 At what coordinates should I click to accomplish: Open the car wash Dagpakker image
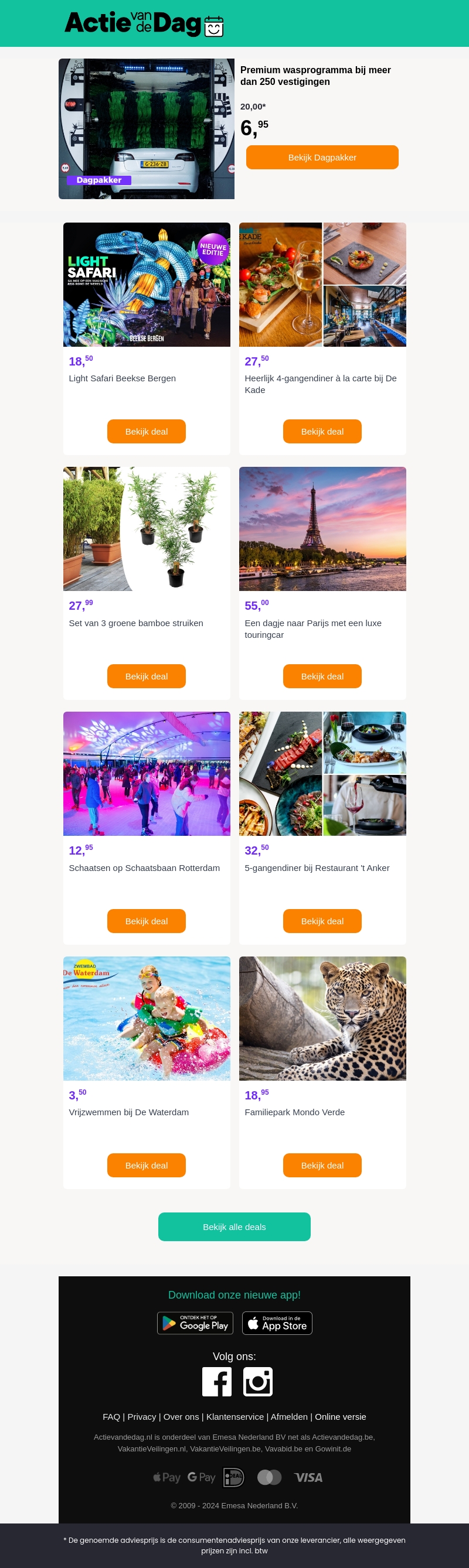[146, 128]
